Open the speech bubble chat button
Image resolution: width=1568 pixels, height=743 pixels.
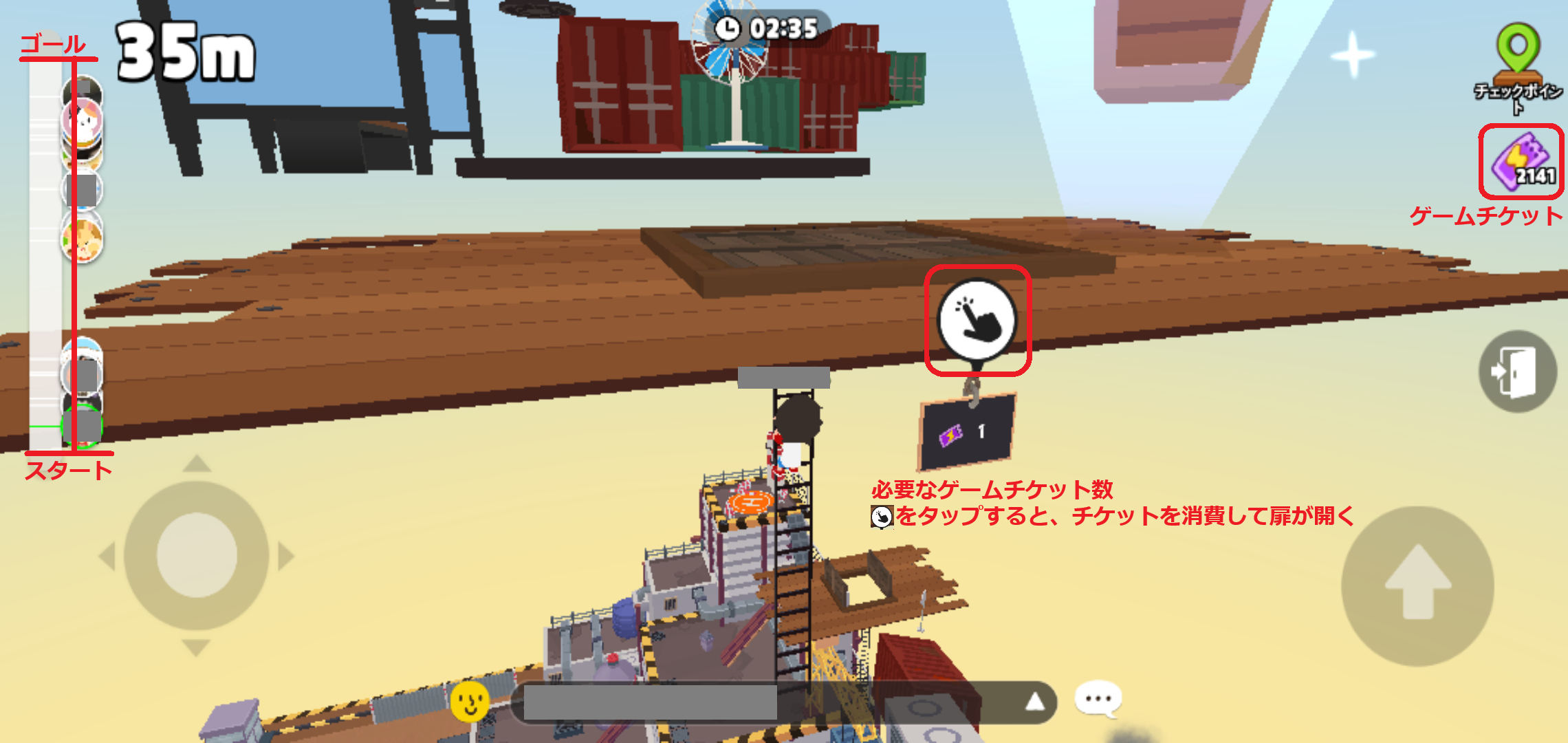click(1098, 699)
